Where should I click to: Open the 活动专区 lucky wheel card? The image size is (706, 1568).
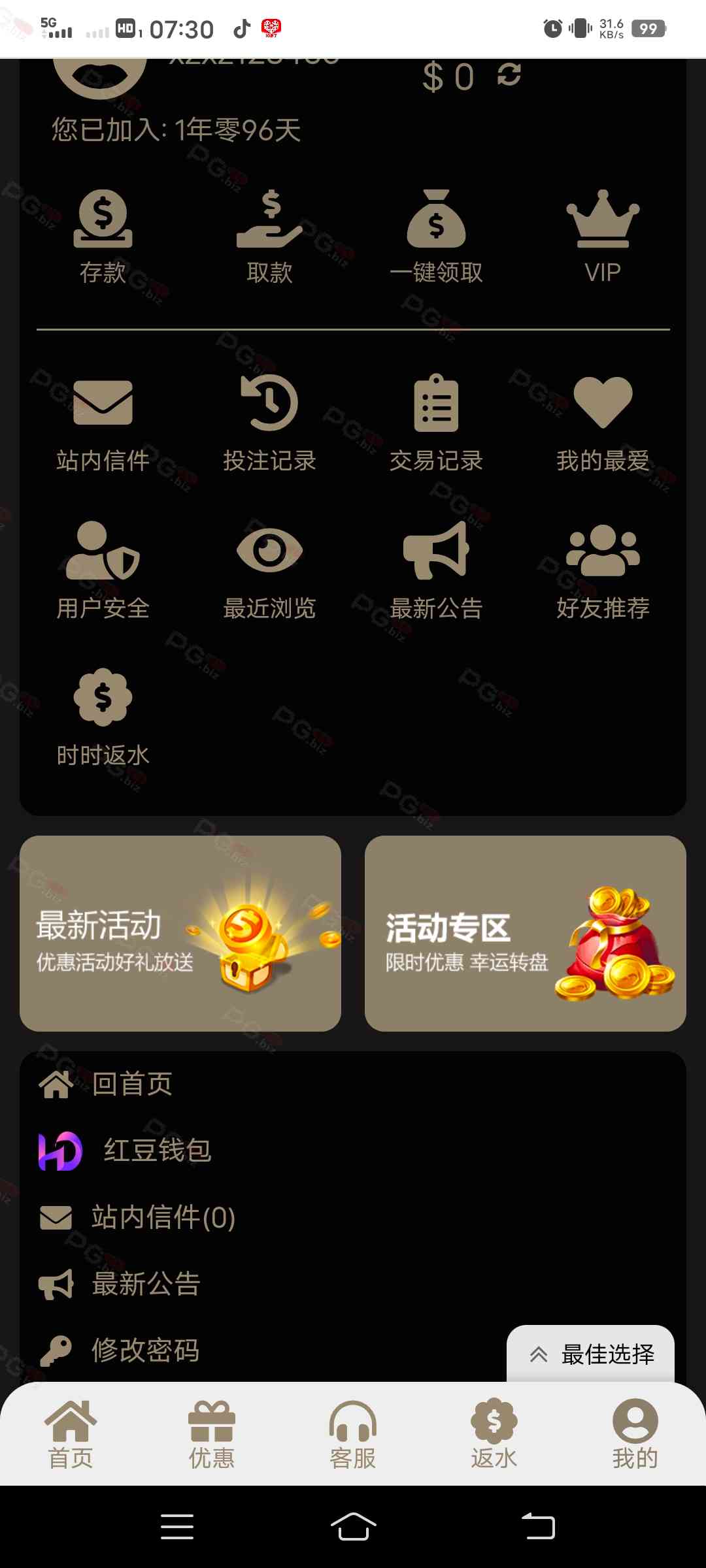click(525, 933)
